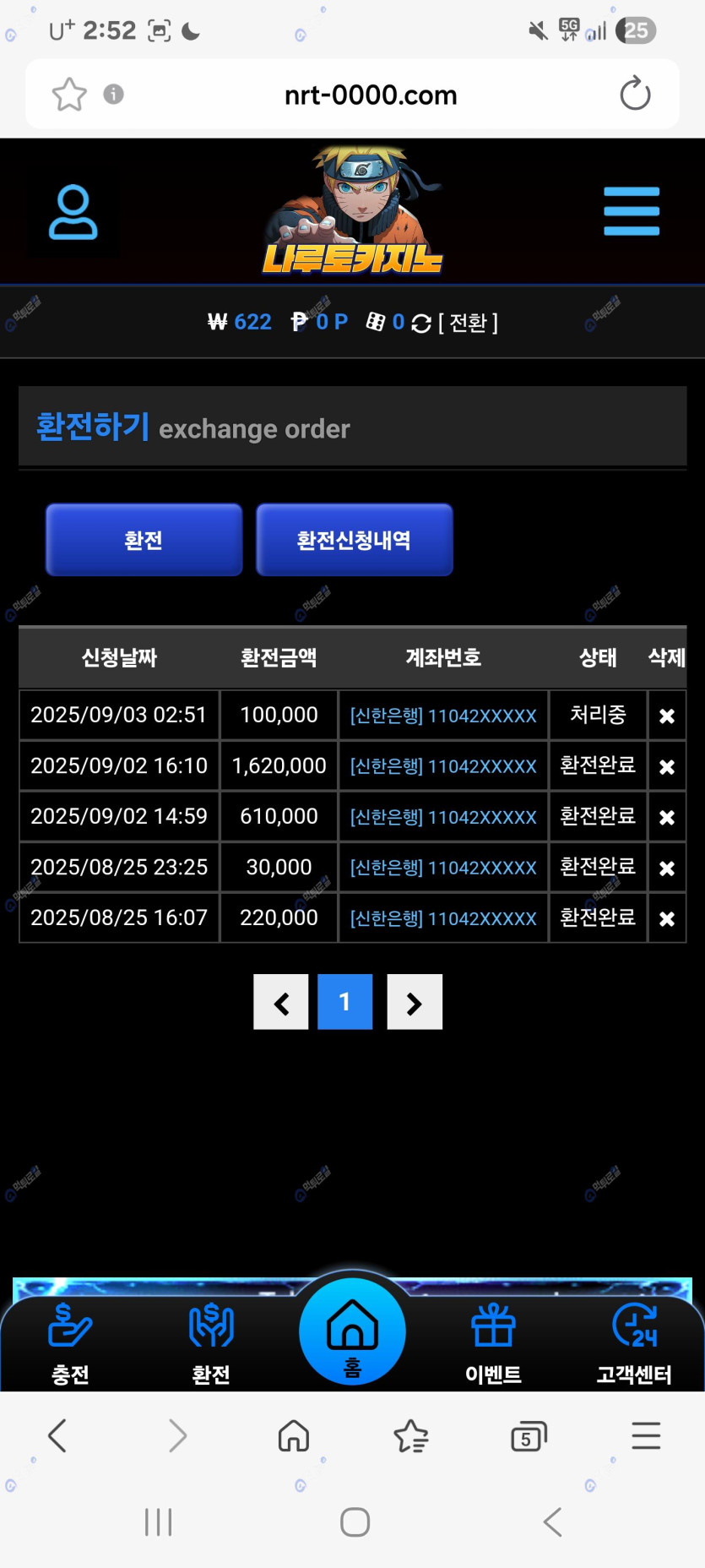Go to the 홈 tab

pos(352,1332)
